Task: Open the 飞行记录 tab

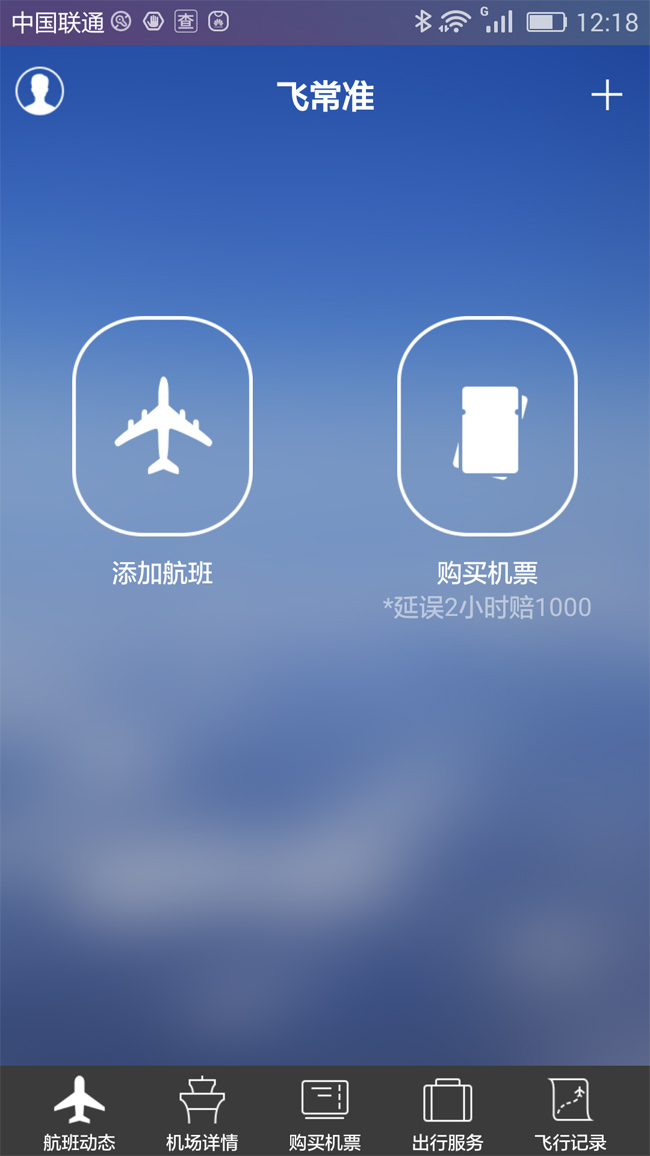Action: coord(570,1112)
